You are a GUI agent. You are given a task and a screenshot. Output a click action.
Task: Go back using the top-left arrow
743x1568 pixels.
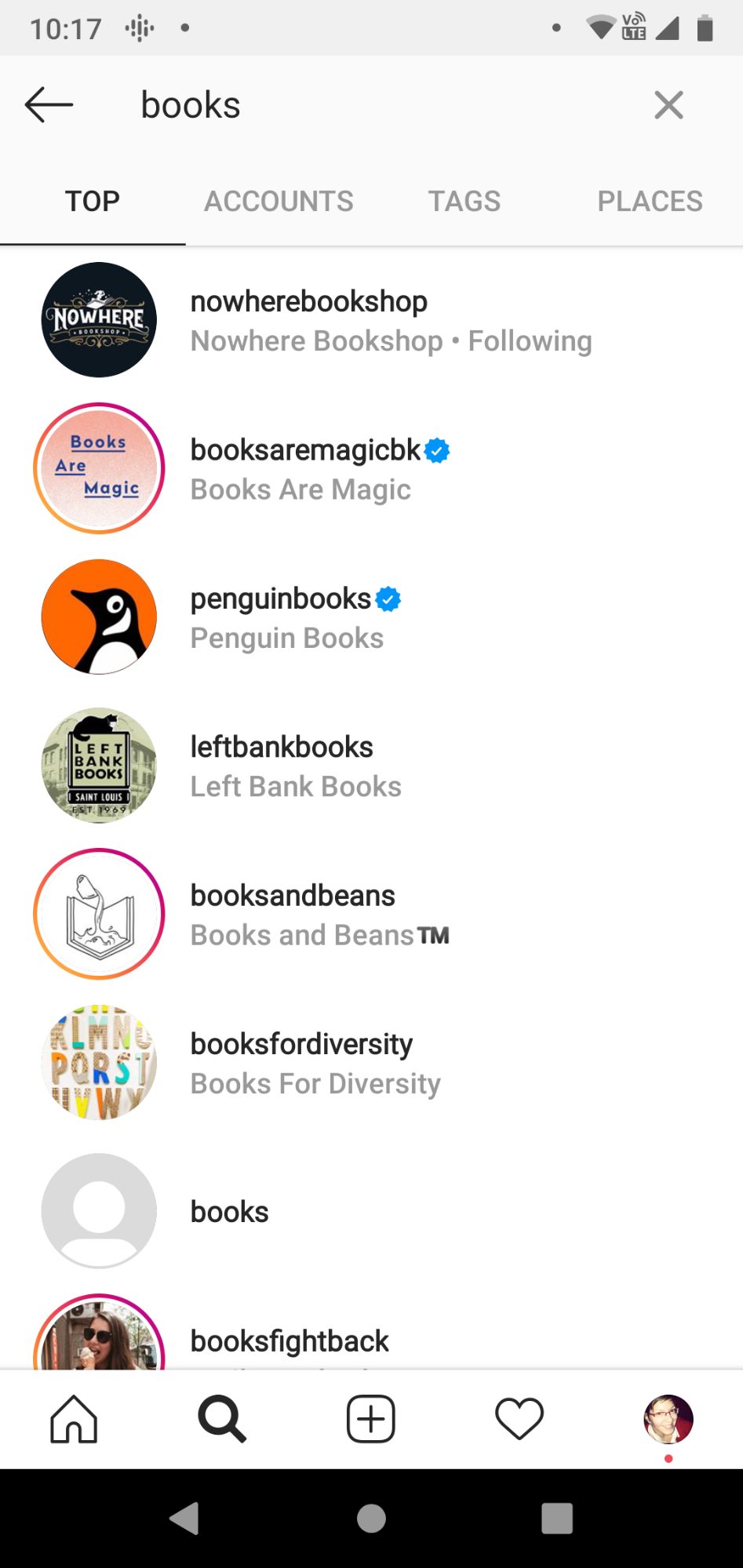pyautogui.click(x=49, y=105)
